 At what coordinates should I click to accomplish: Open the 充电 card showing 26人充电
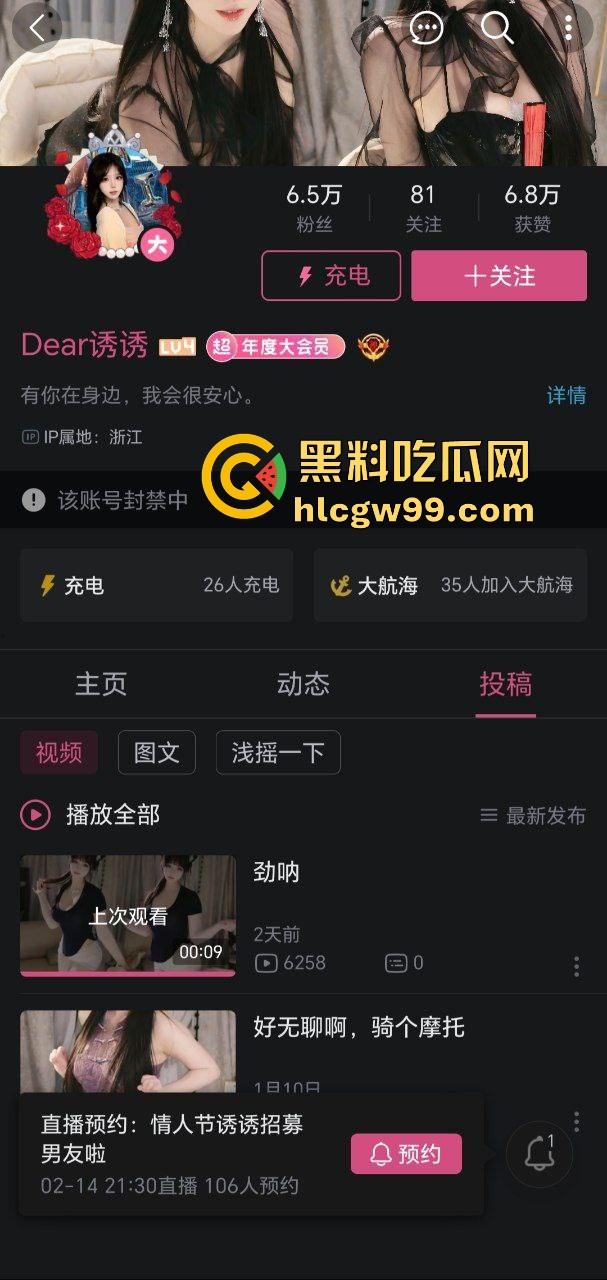[157, 585]
